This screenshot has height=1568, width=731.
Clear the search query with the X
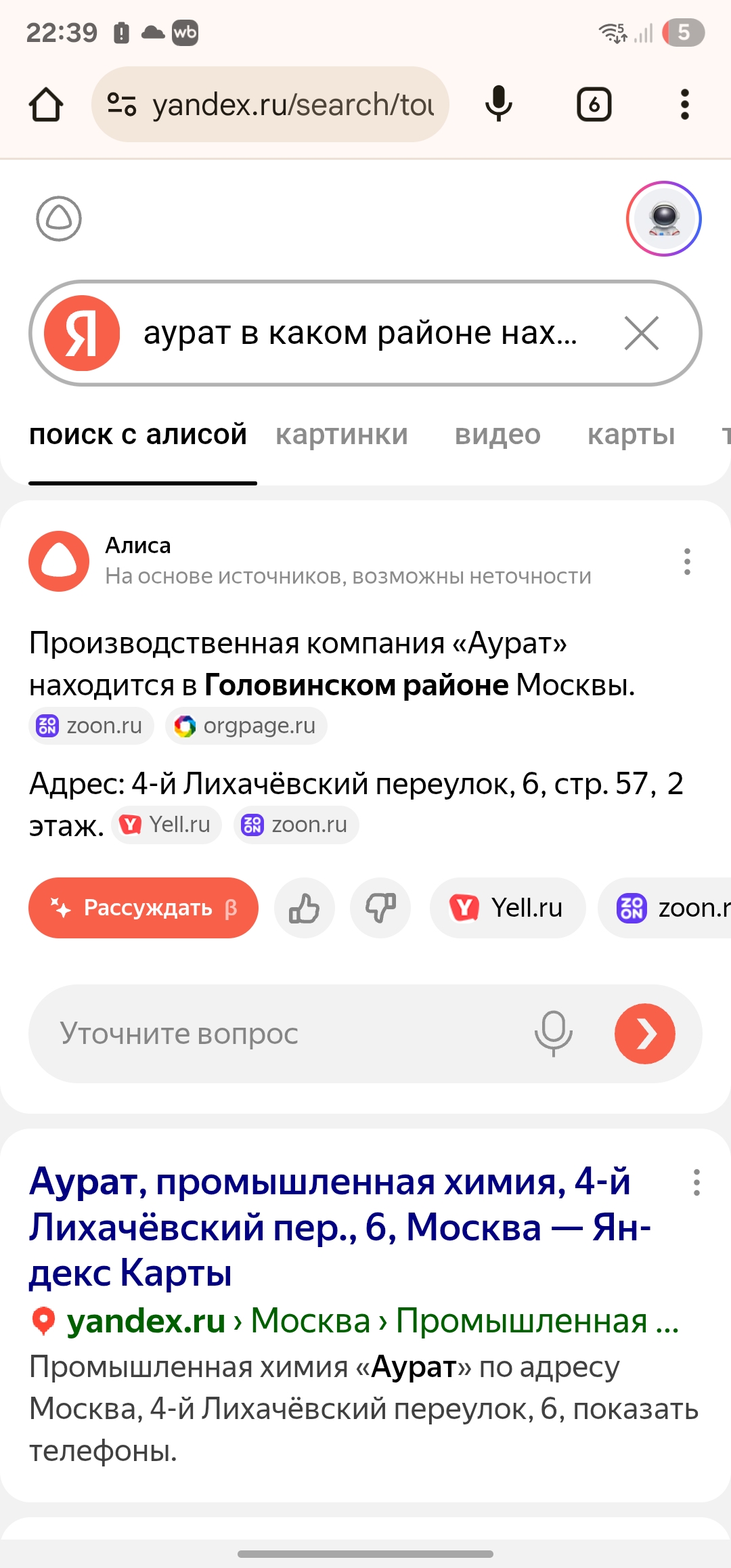pyautogui.click(x=642, y=333)
